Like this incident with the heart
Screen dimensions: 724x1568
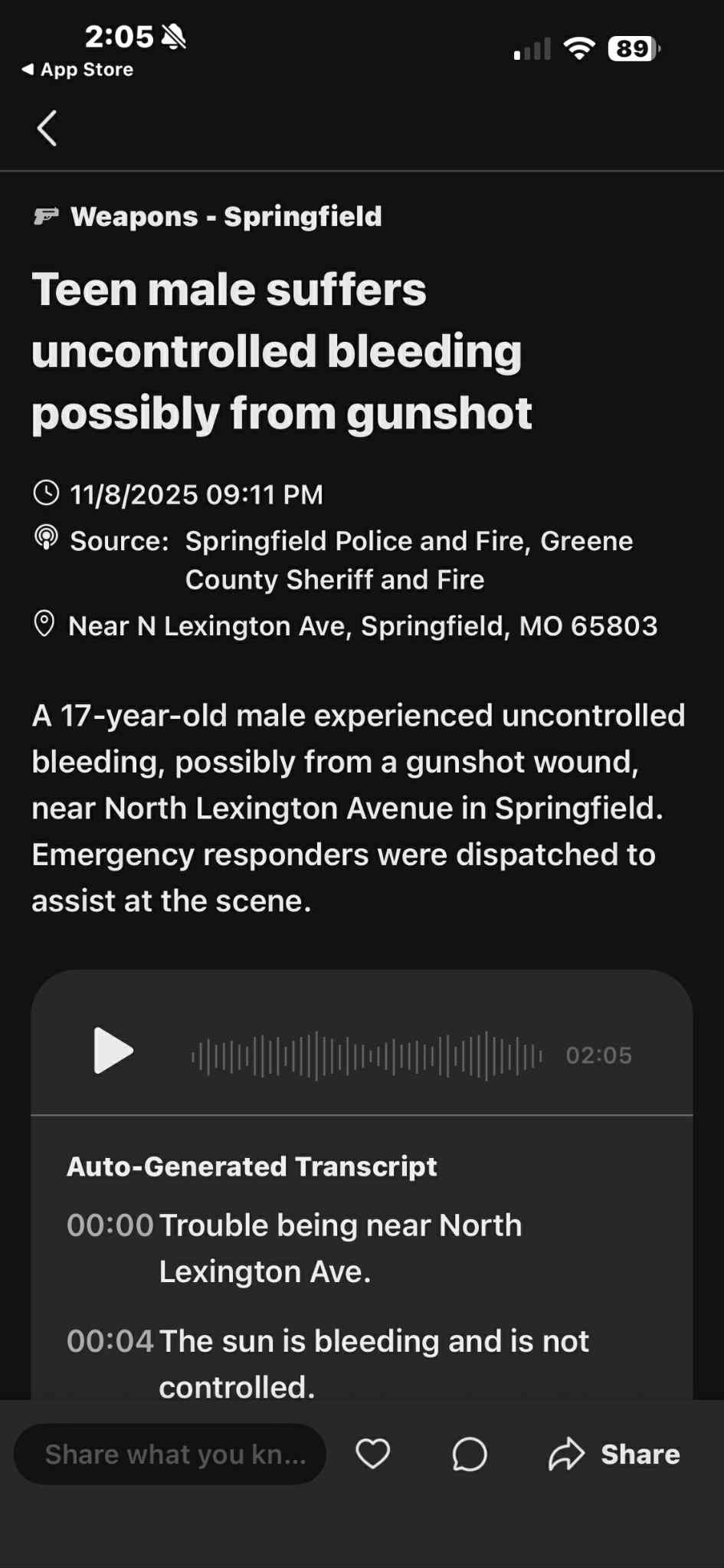click(x=373, y=1454)
